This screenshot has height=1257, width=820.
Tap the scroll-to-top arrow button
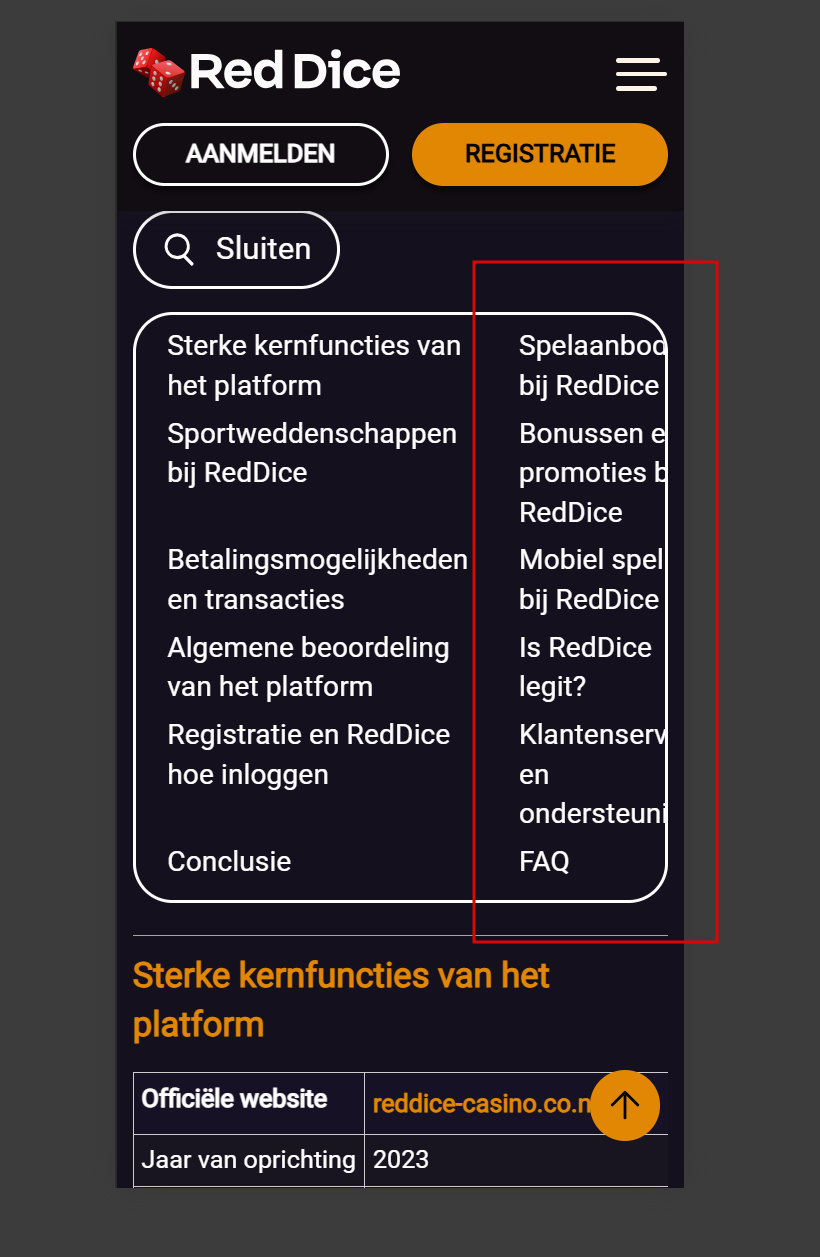click(x=625, y=1105)
